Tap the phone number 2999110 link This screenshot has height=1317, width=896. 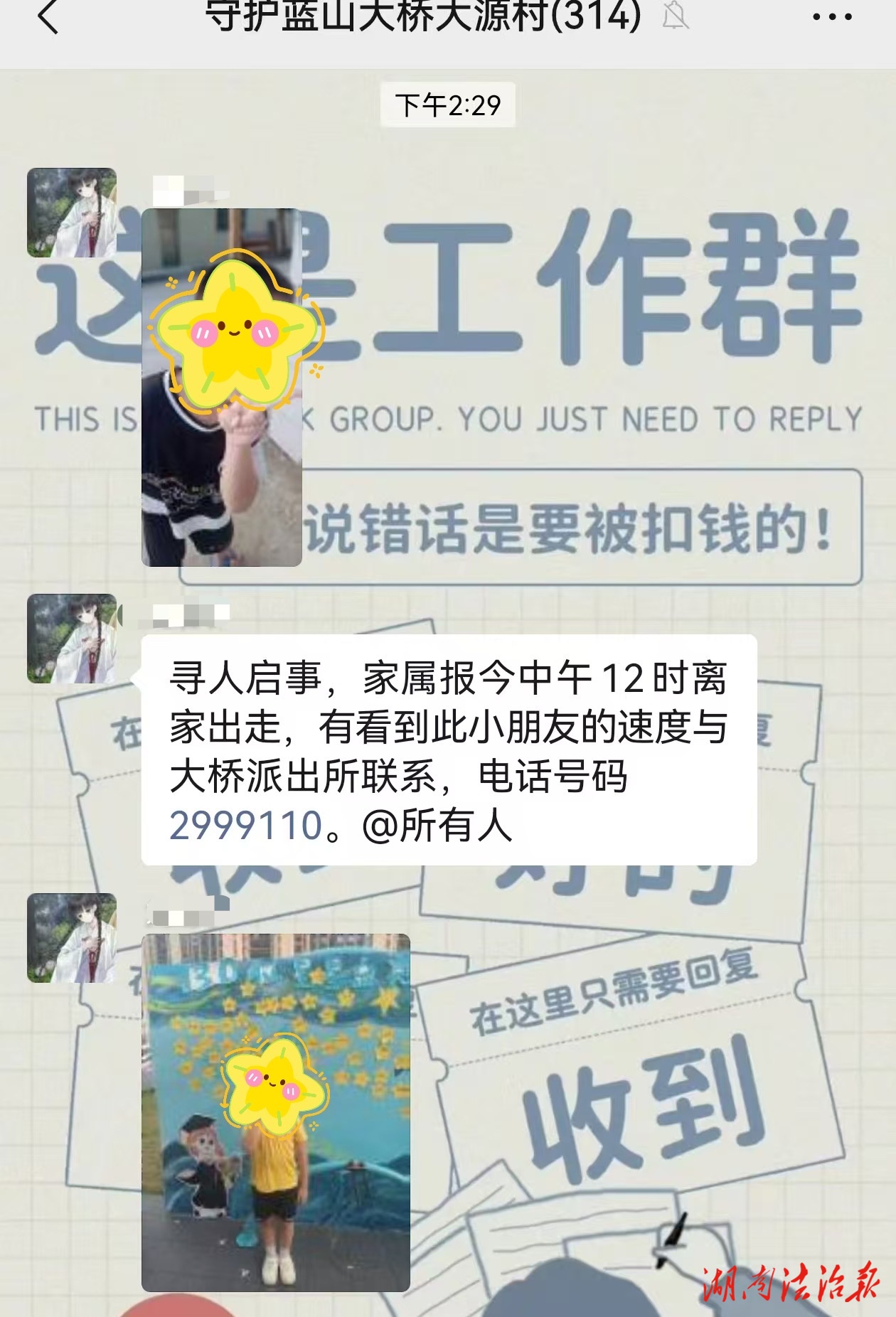(246, 826)
